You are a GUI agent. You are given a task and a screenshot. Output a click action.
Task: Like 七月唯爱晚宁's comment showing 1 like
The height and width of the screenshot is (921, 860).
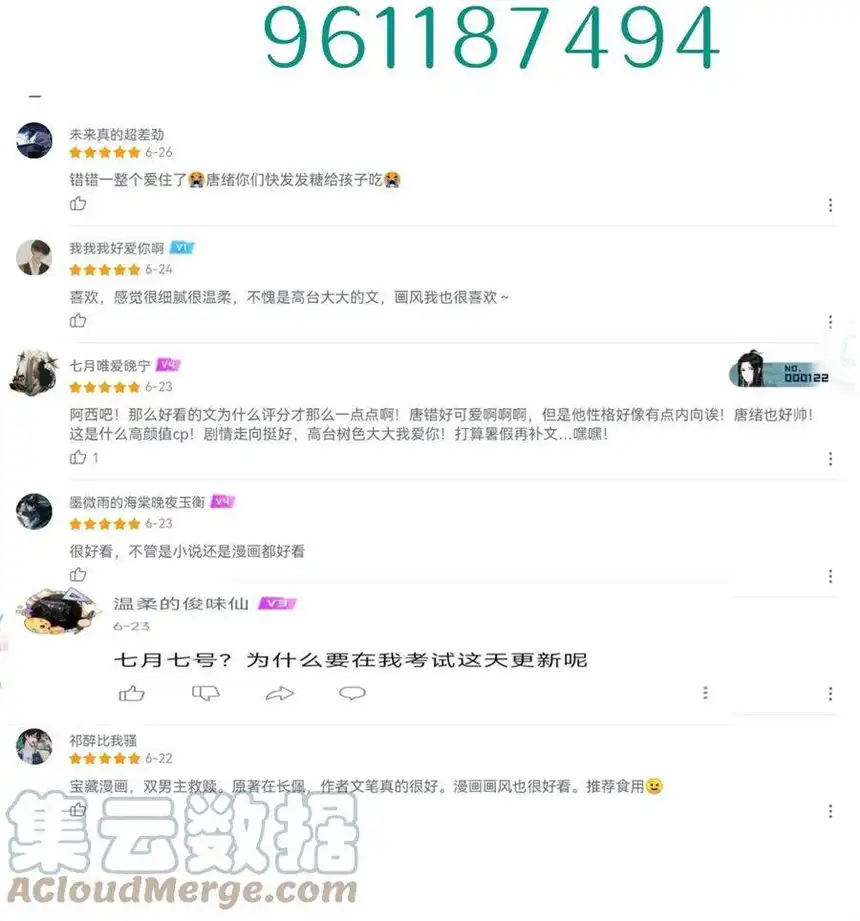click(x=79, y=458)
